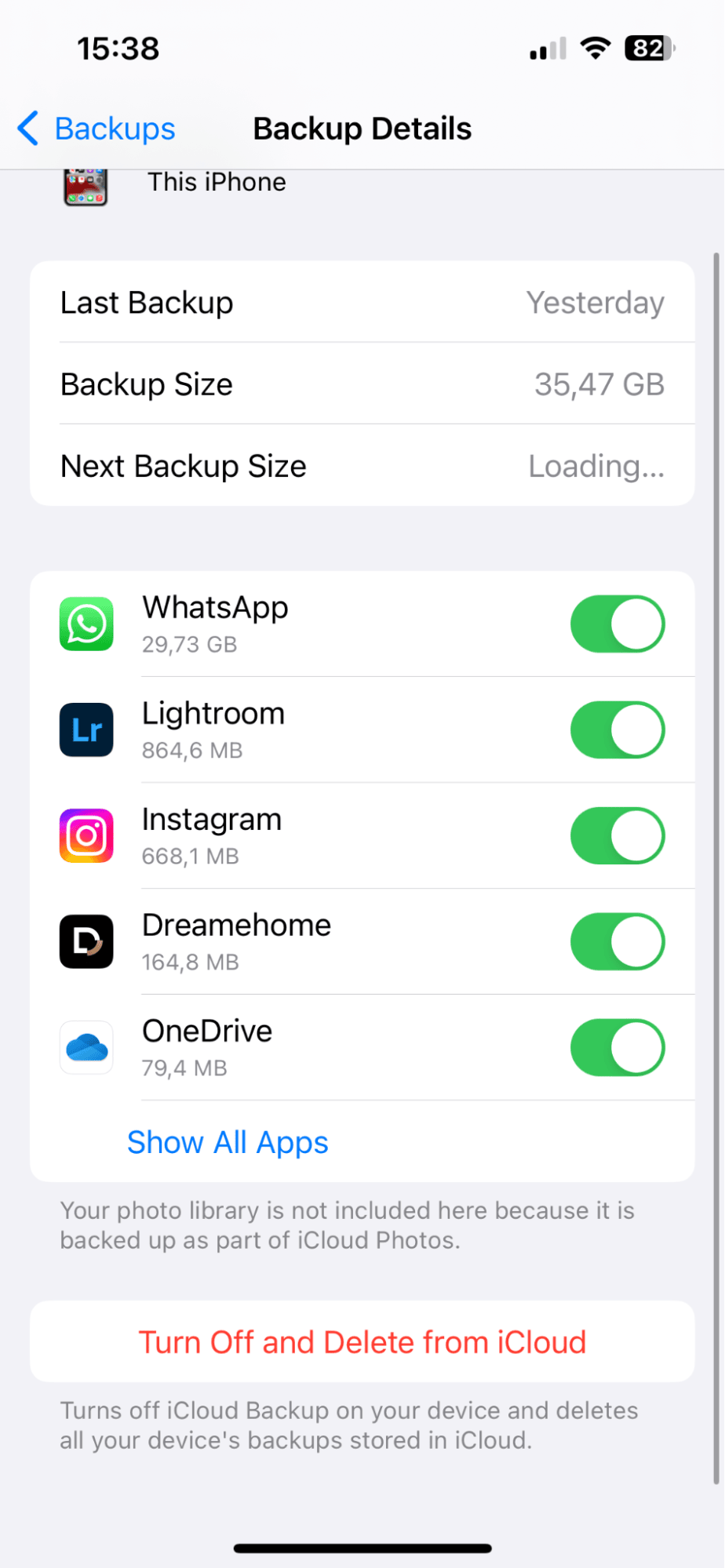Turn off OneDrive backup toggle
Viewport: 725px width, 1568px height.
(x=618, y=1047)
